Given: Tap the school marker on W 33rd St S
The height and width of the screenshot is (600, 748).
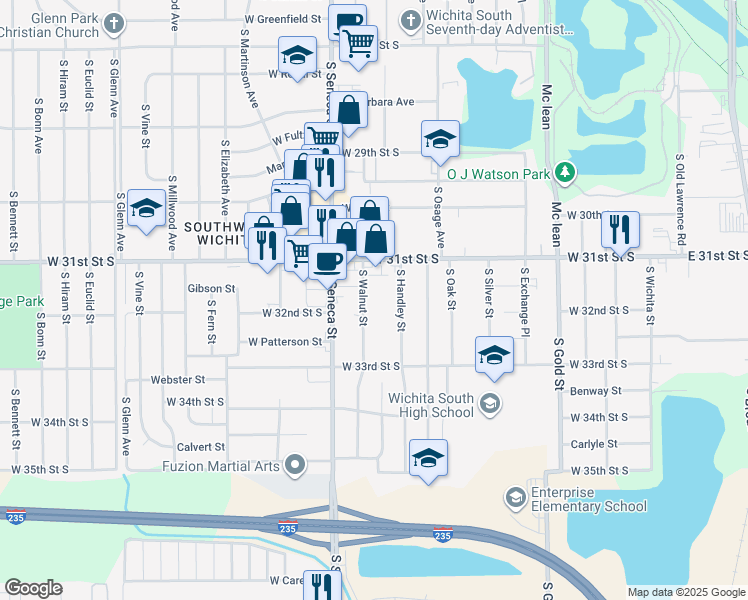Looking at the screenshot, I should pos(494,355).
